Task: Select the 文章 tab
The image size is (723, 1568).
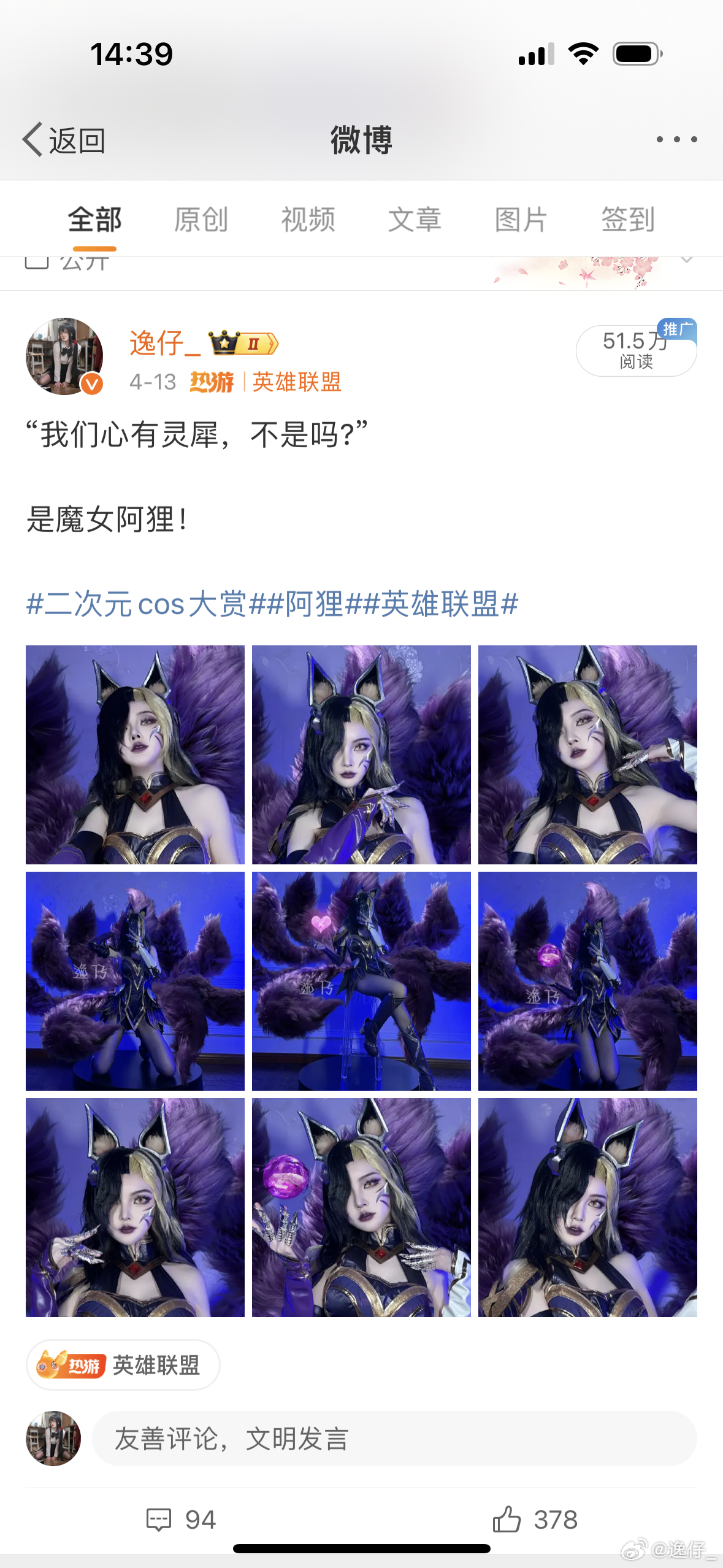Action: pos(415,220)
